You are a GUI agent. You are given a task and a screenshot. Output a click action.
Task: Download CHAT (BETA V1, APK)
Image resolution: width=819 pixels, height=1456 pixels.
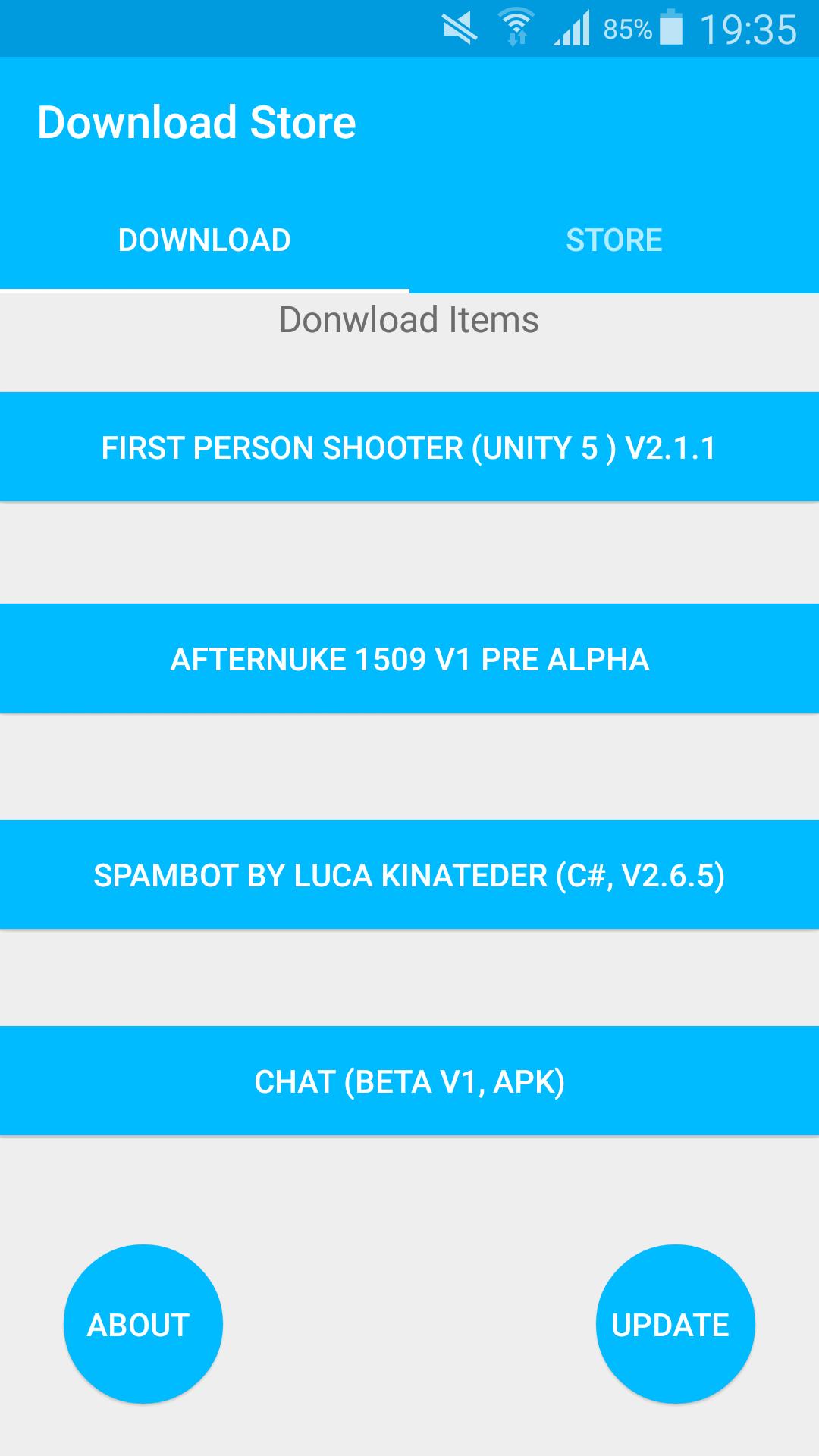409,1083
